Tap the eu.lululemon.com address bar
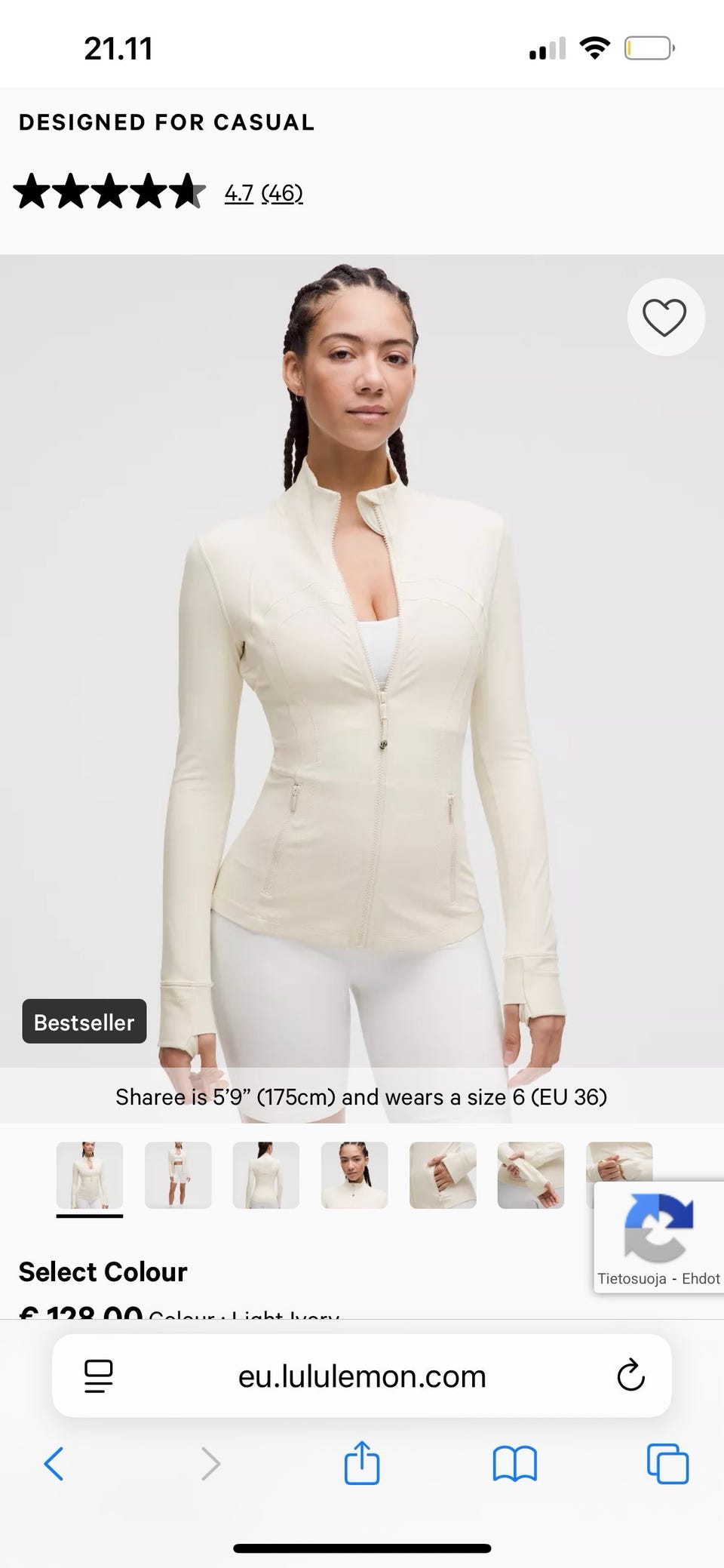 pyautogui.click(x=362, y=1376)
